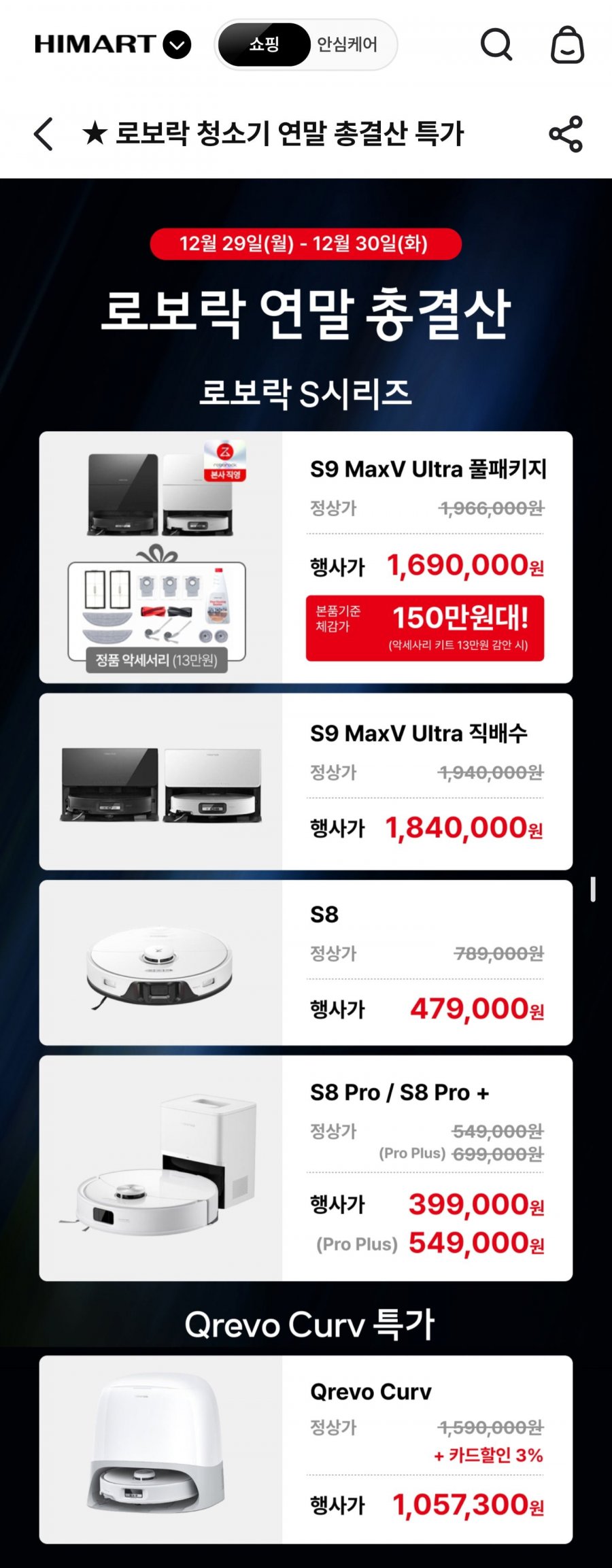The height and width of the screenshot is (1568, 612).
Task: Open the S8 Pro / S8 Pro + card
Action: click(306, 1168)
